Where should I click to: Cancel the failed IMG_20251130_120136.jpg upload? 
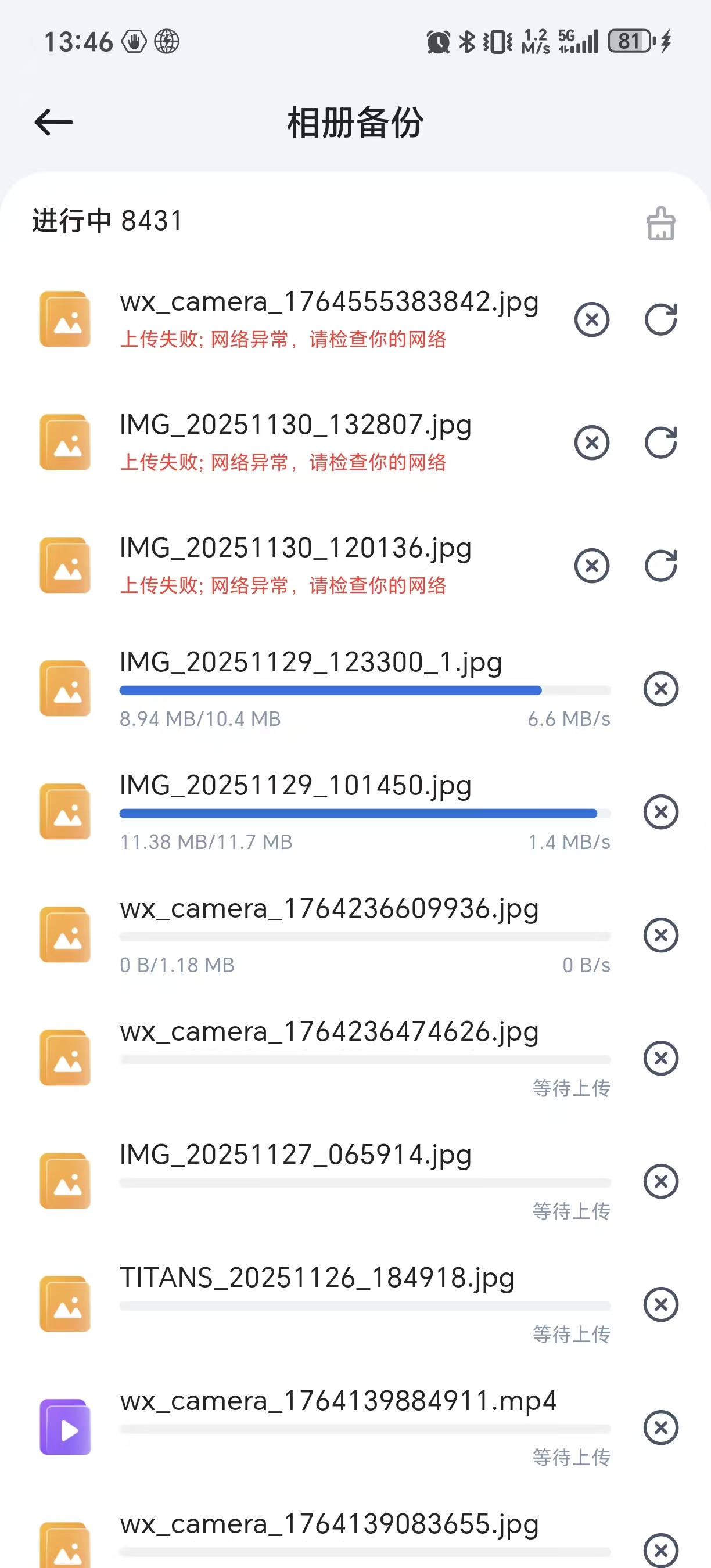(x=592, y=566)
